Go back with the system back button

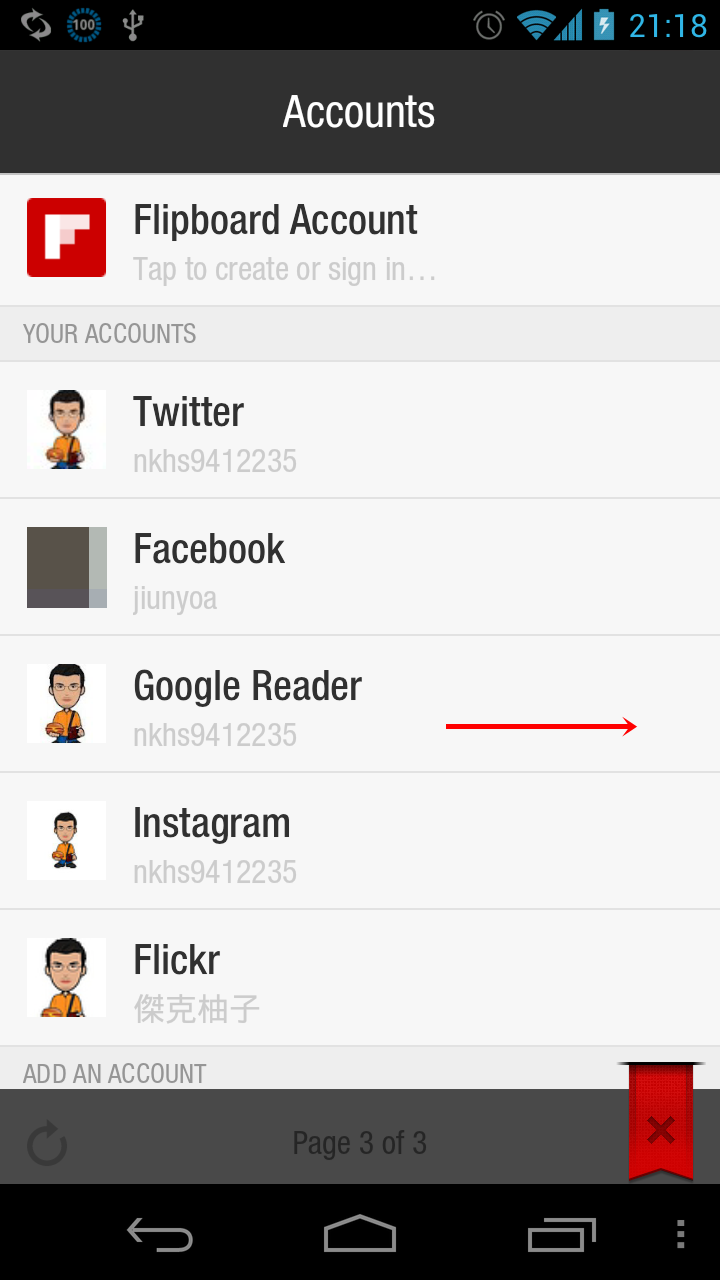pyautogui.click(x=160, y=1234)
